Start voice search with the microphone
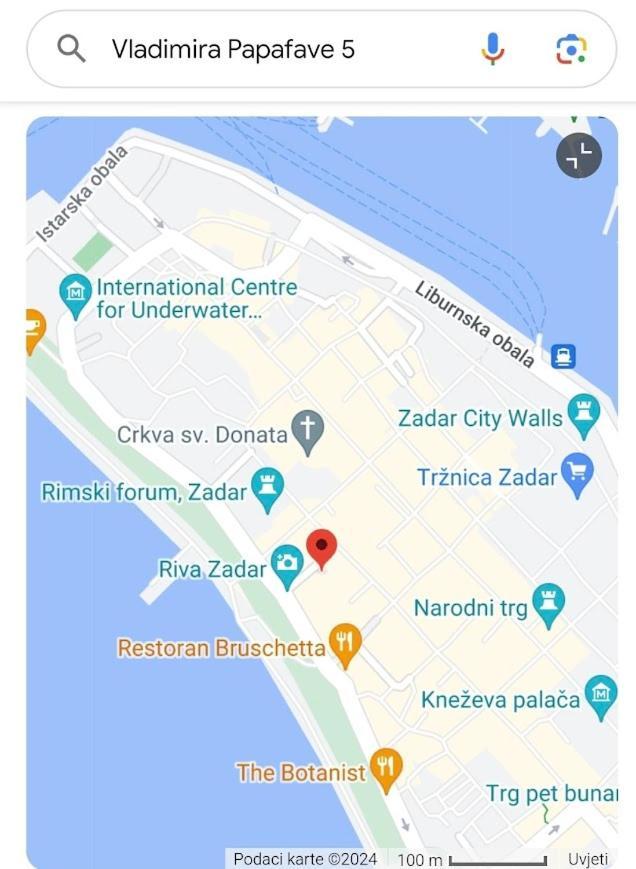The width and height of the screenshot is (636, 869). click(492, 49)
